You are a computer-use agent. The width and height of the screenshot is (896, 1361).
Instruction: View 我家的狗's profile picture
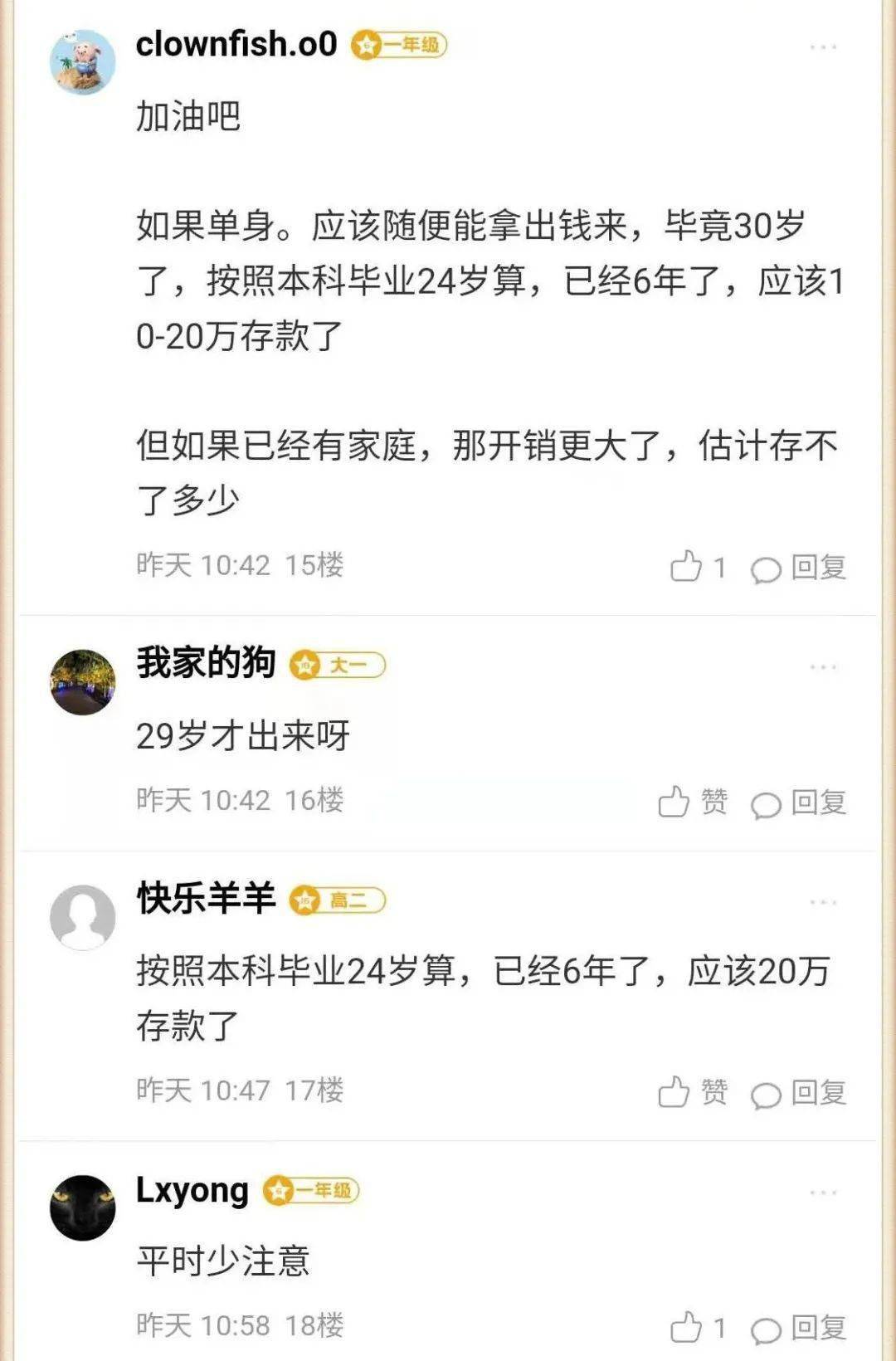82,682
